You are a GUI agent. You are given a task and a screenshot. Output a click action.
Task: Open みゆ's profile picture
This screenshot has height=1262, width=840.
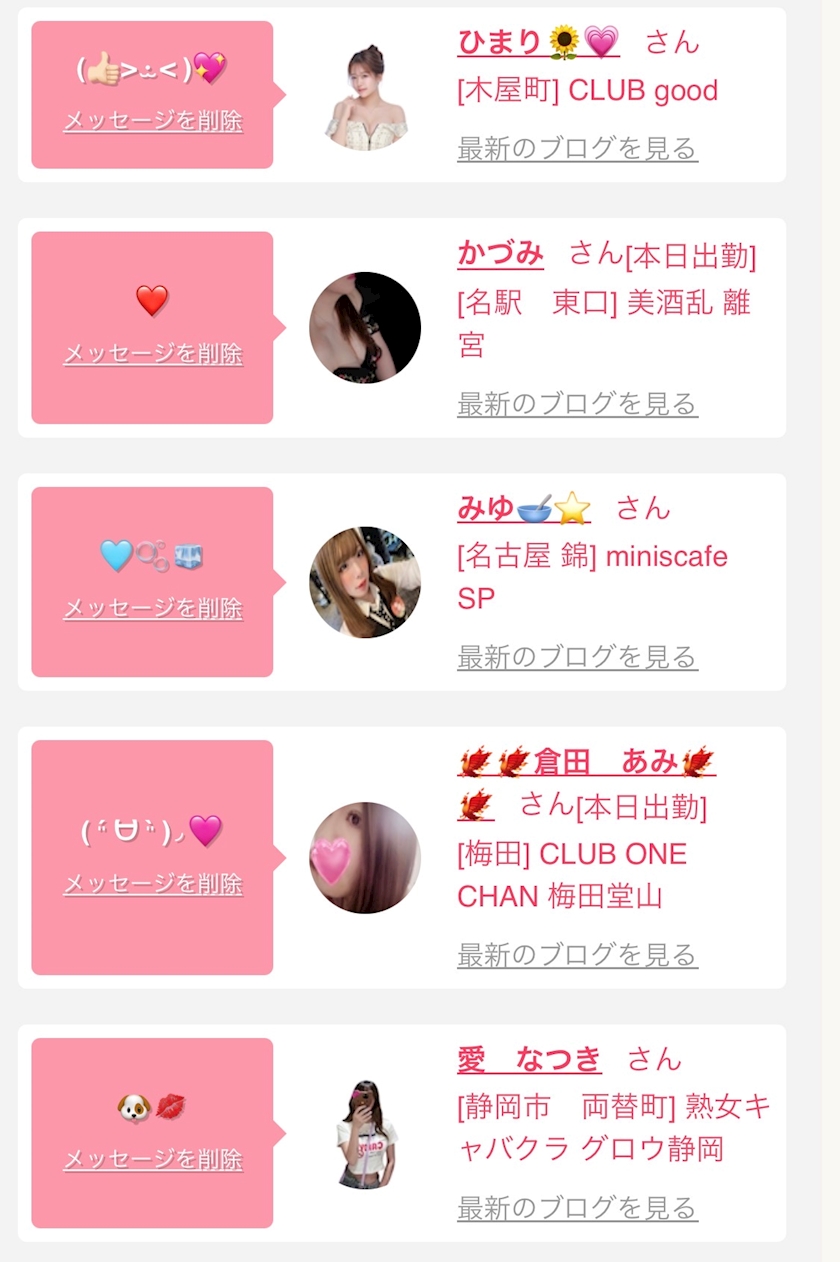pos(365,582)
